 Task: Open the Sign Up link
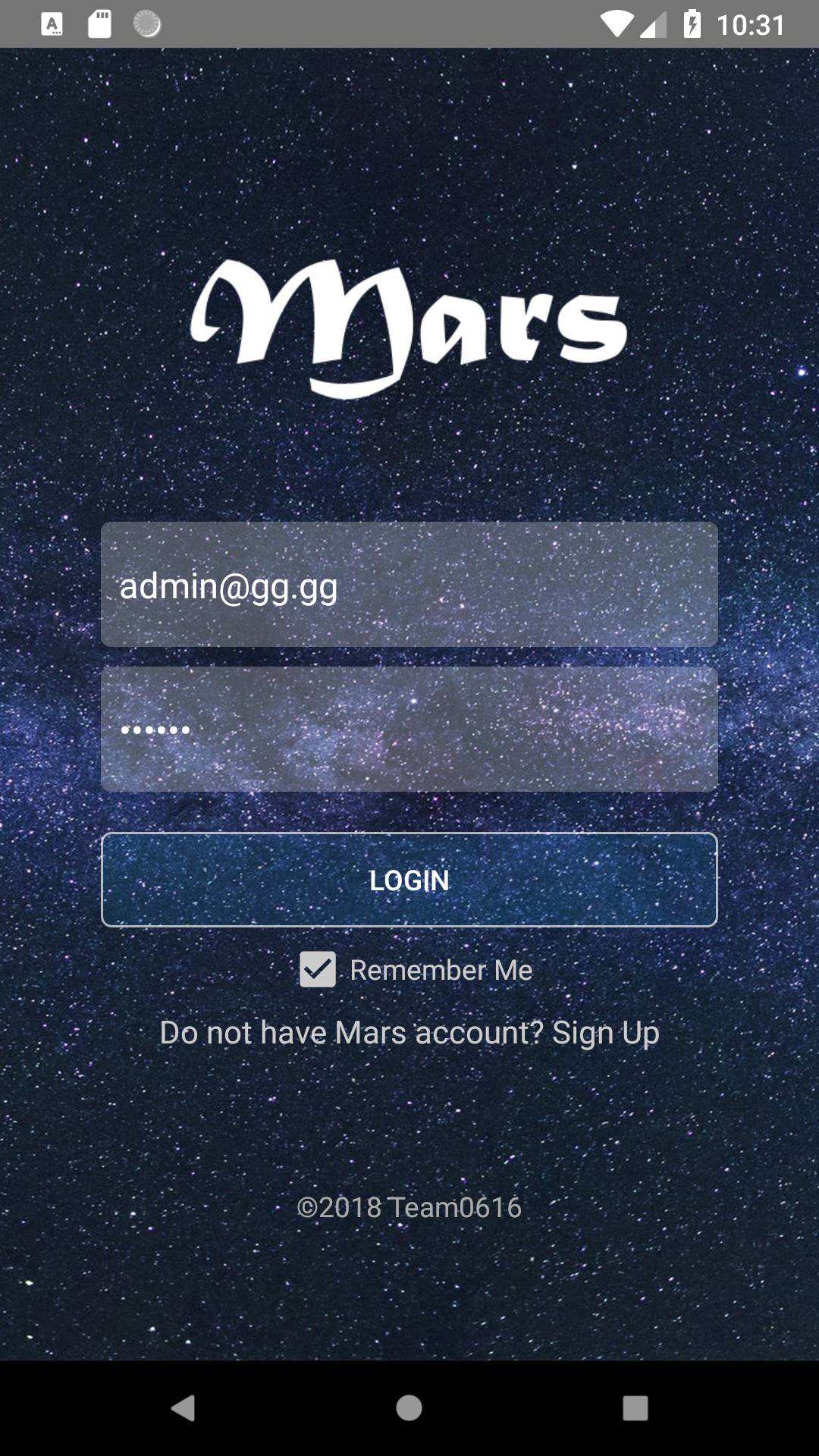click(605, 1033)
